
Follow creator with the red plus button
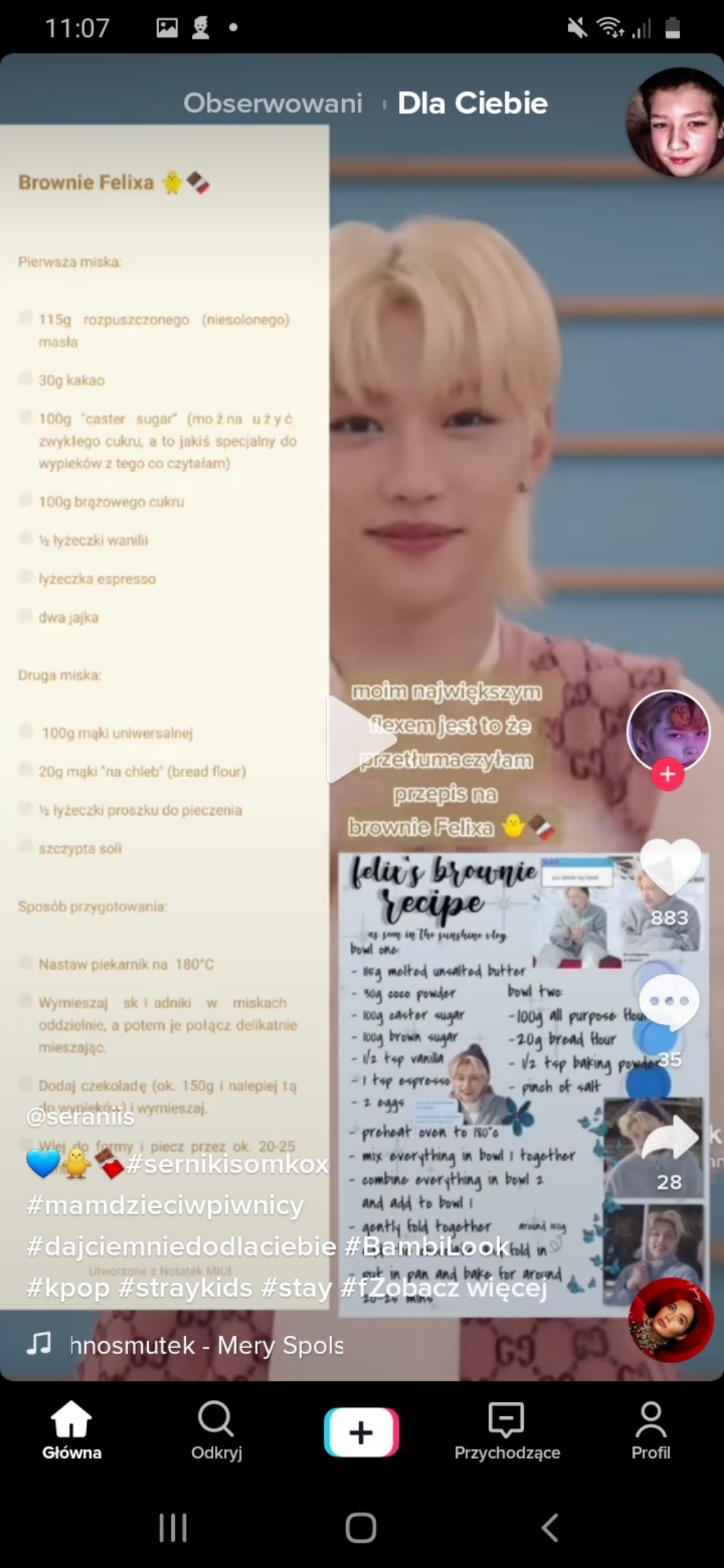[667, 774]
